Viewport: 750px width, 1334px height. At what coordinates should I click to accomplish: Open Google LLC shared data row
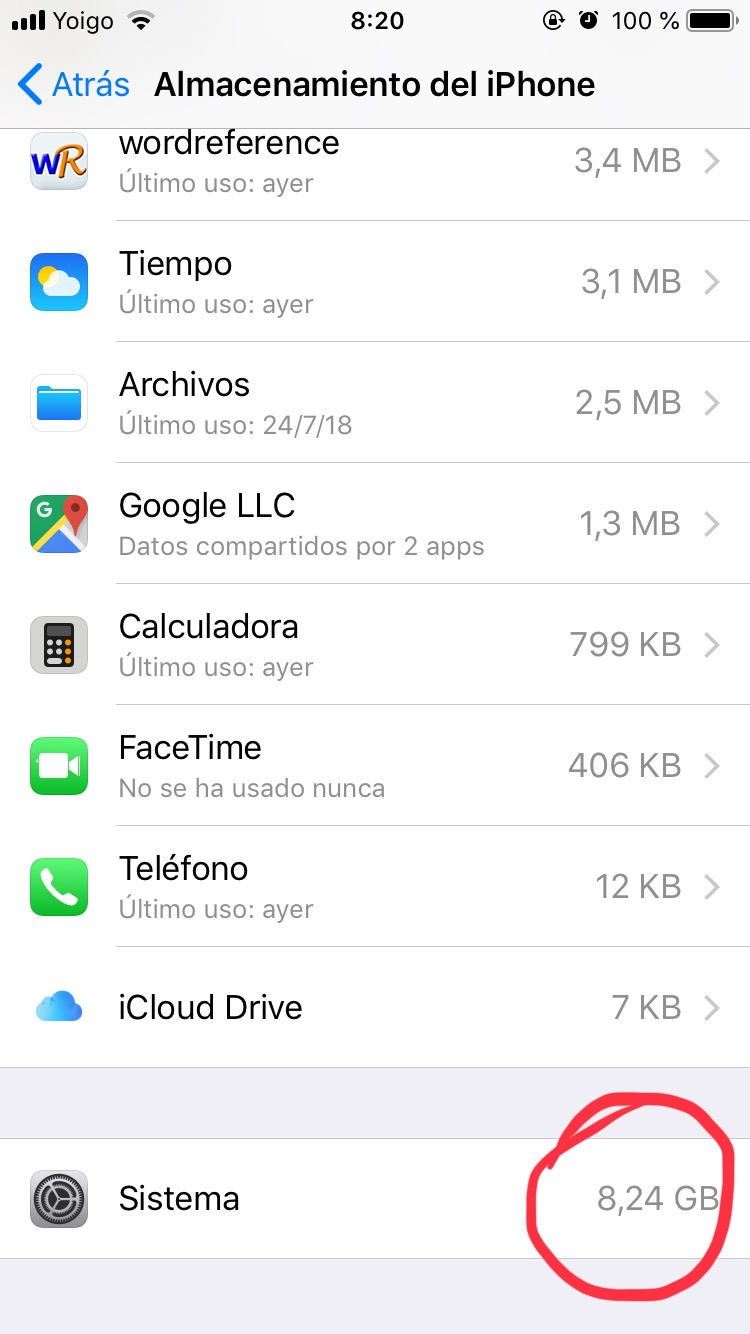[375, 524]
